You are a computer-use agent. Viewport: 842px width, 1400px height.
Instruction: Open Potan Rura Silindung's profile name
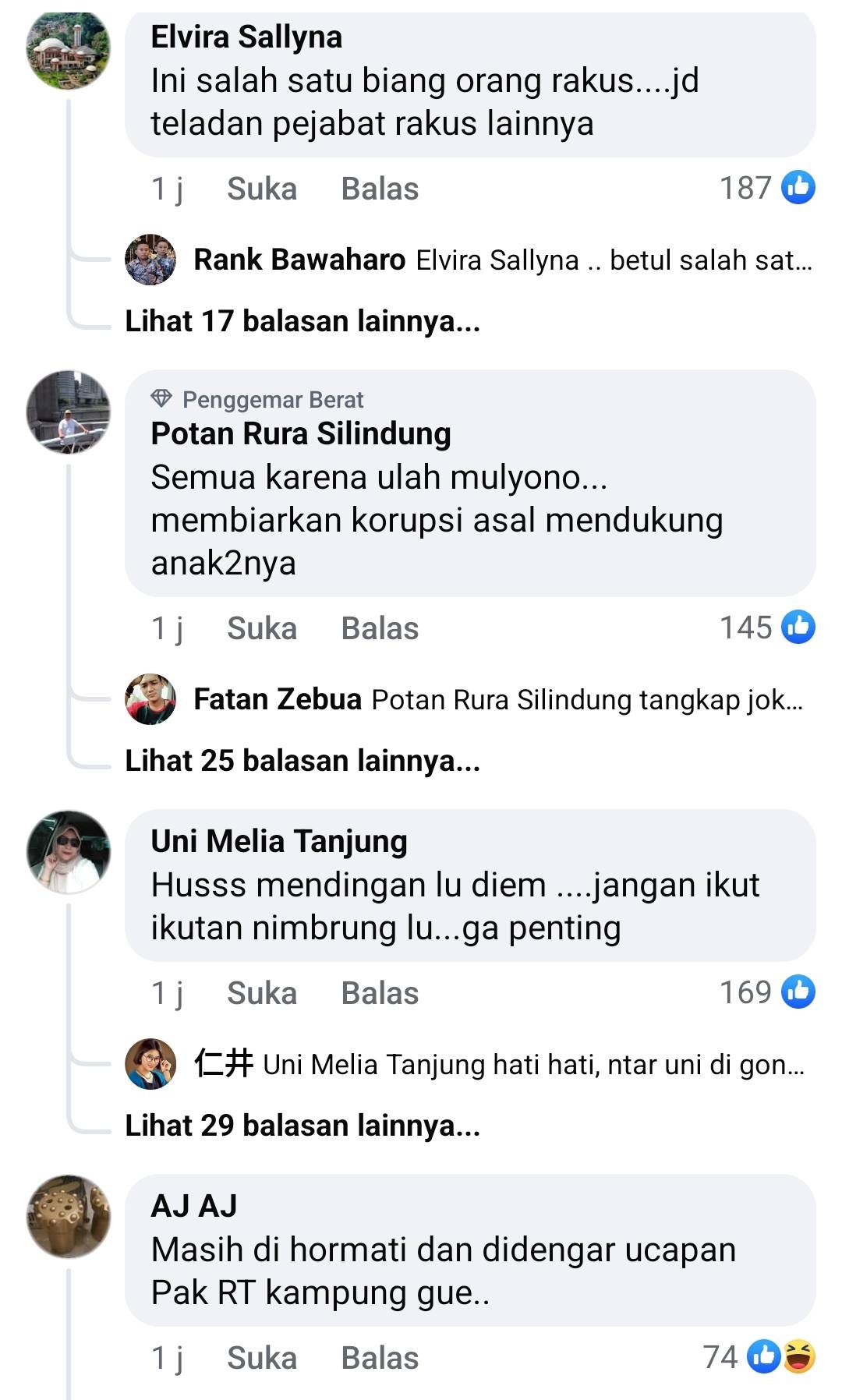300,433
